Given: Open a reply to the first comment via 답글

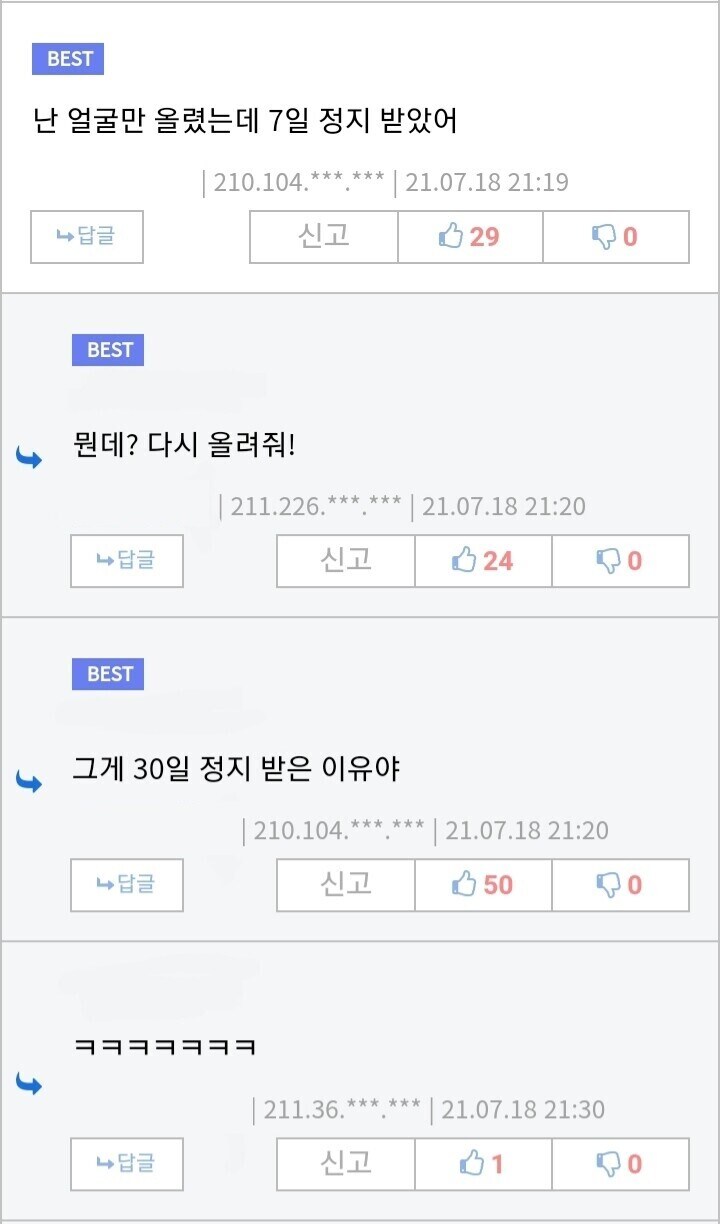Looking at the screenshot, I should 86,237.
